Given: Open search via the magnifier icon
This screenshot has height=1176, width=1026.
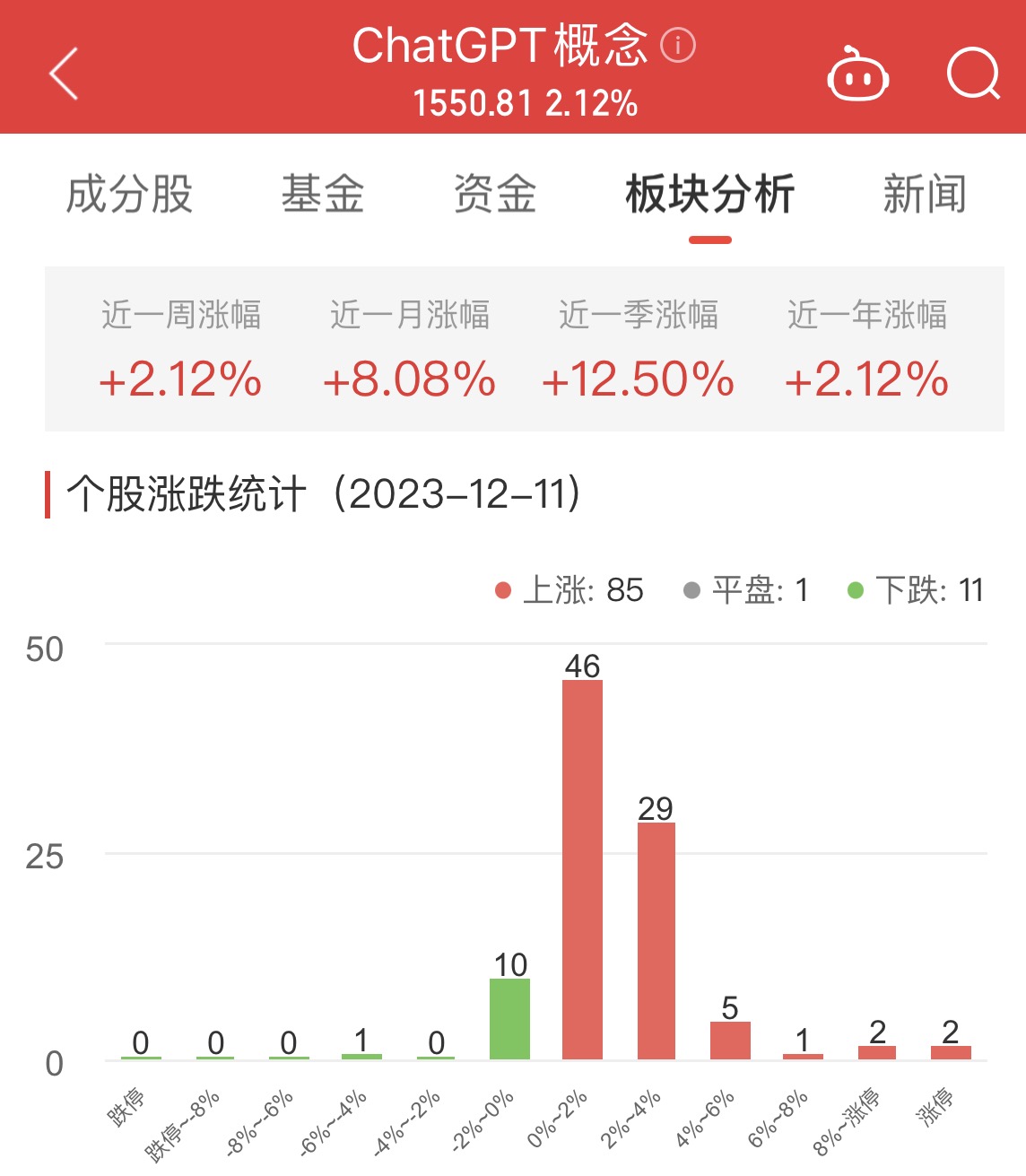Looking at the screenshot, I should point(973,74).
